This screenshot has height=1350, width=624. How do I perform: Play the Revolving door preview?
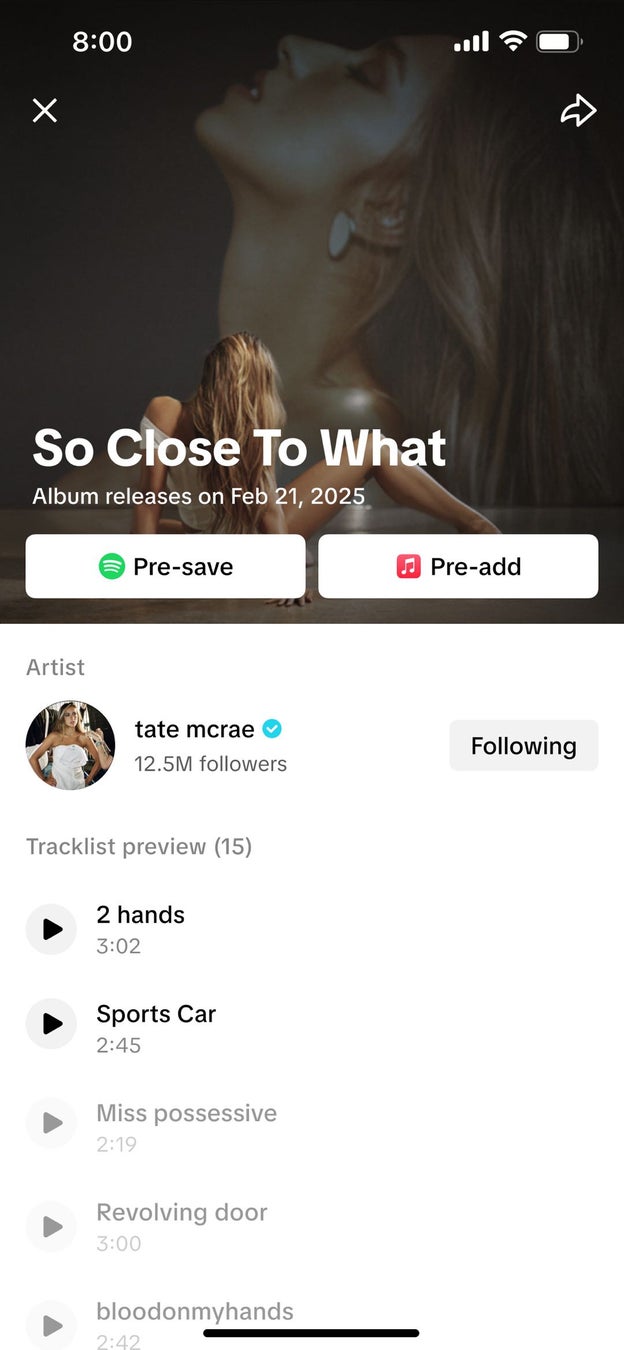[x=51, y=1227]
